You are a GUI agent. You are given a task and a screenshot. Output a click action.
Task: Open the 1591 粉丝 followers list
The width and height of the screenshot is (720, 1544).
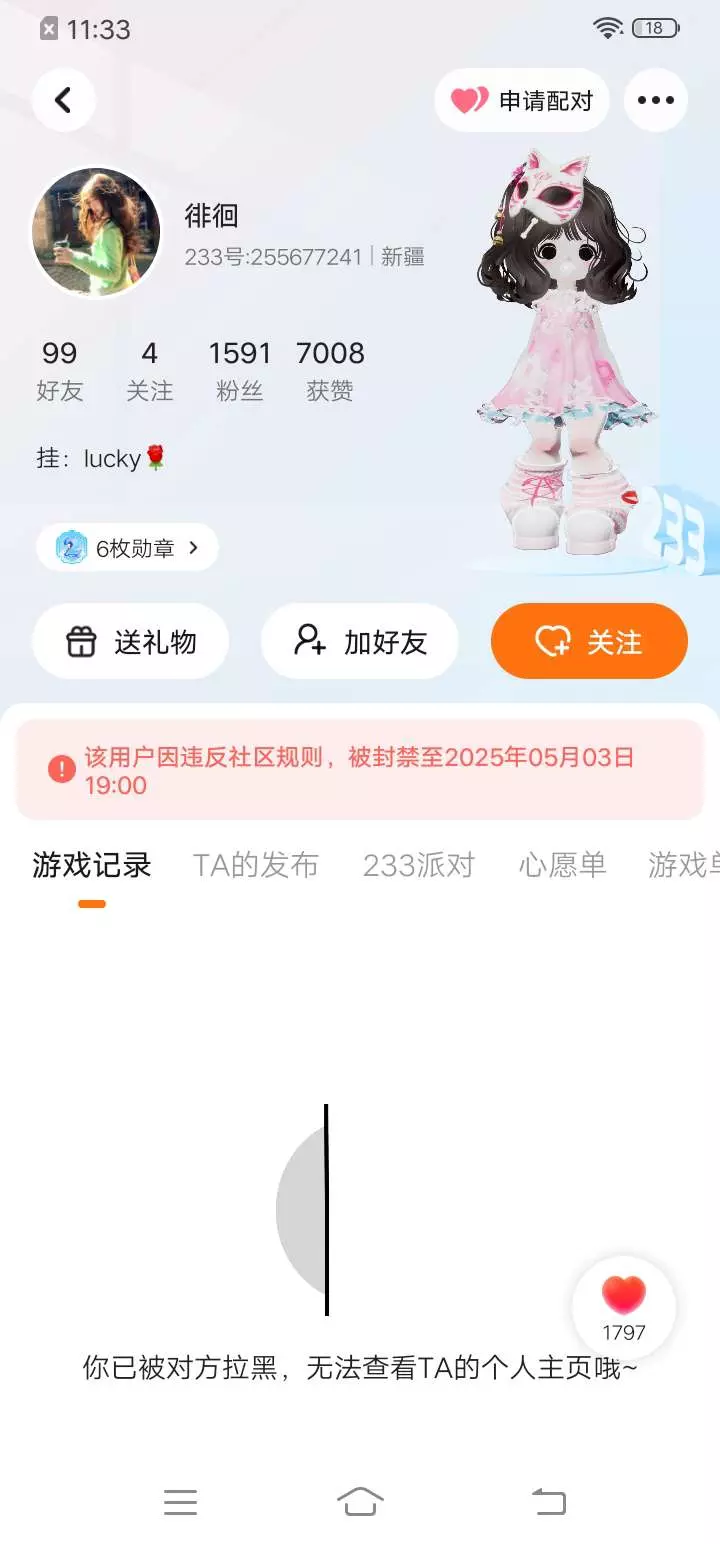click(240, 370)
